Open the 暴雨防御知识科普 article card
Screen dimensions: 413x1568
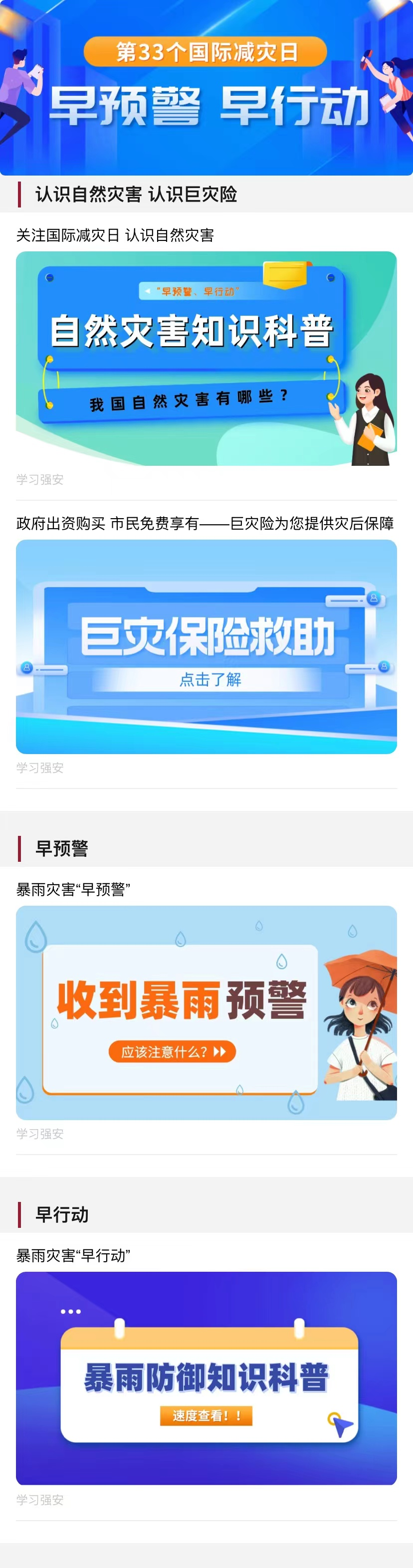point(206,1378)
